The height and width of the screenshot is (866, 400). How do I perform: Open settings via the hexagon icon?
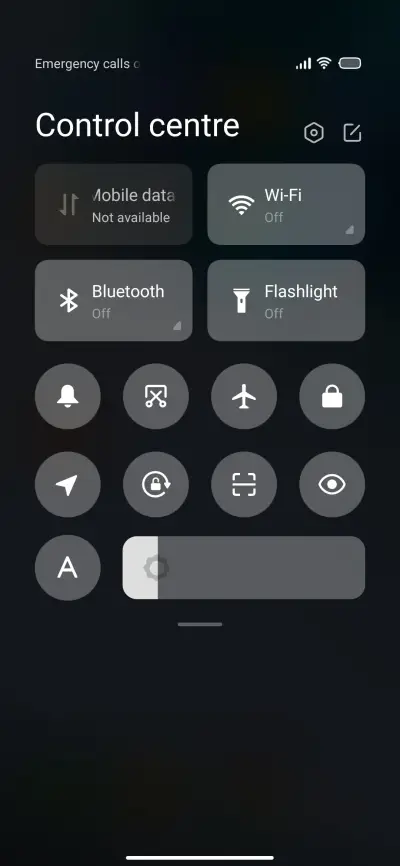pyautogui.click(x=314, y=133)
